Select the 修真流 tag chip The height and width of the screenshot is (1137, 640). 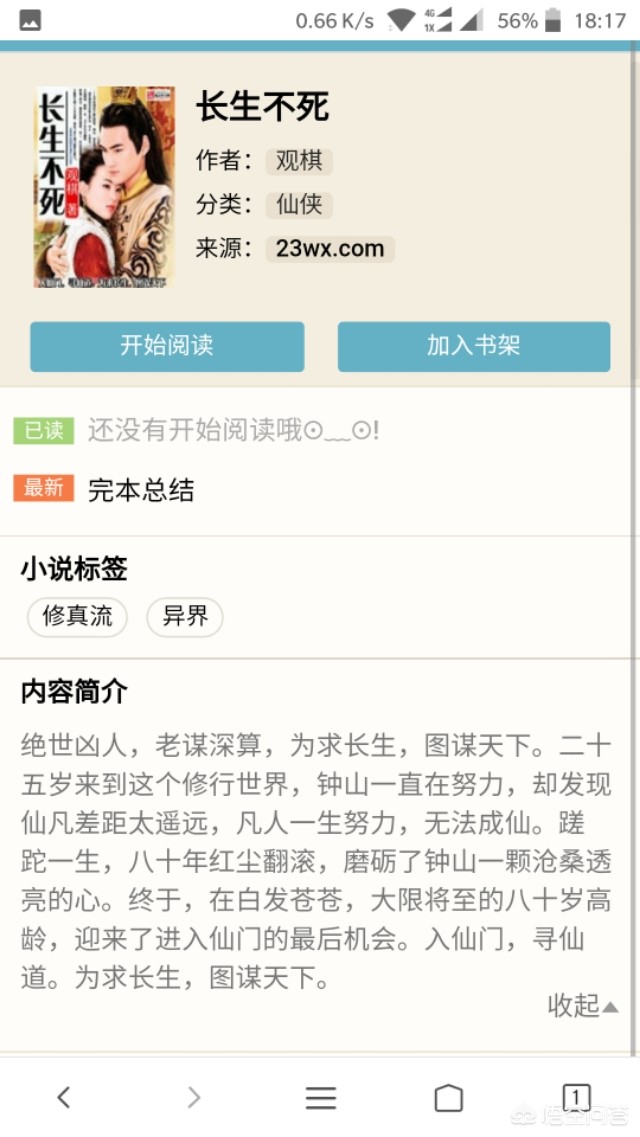pos(77,616)
